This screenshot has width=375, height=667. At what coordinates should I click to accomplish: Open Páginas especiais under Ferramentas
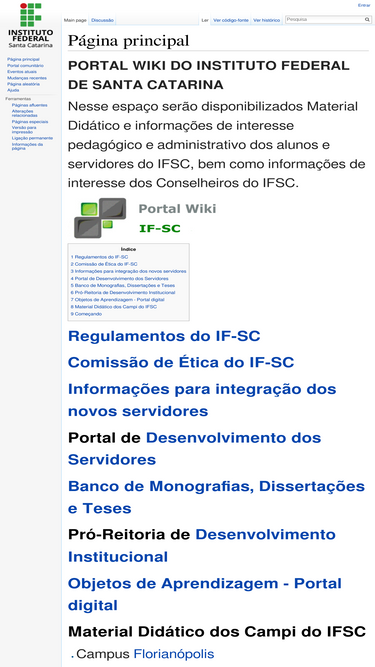(30, 122)
